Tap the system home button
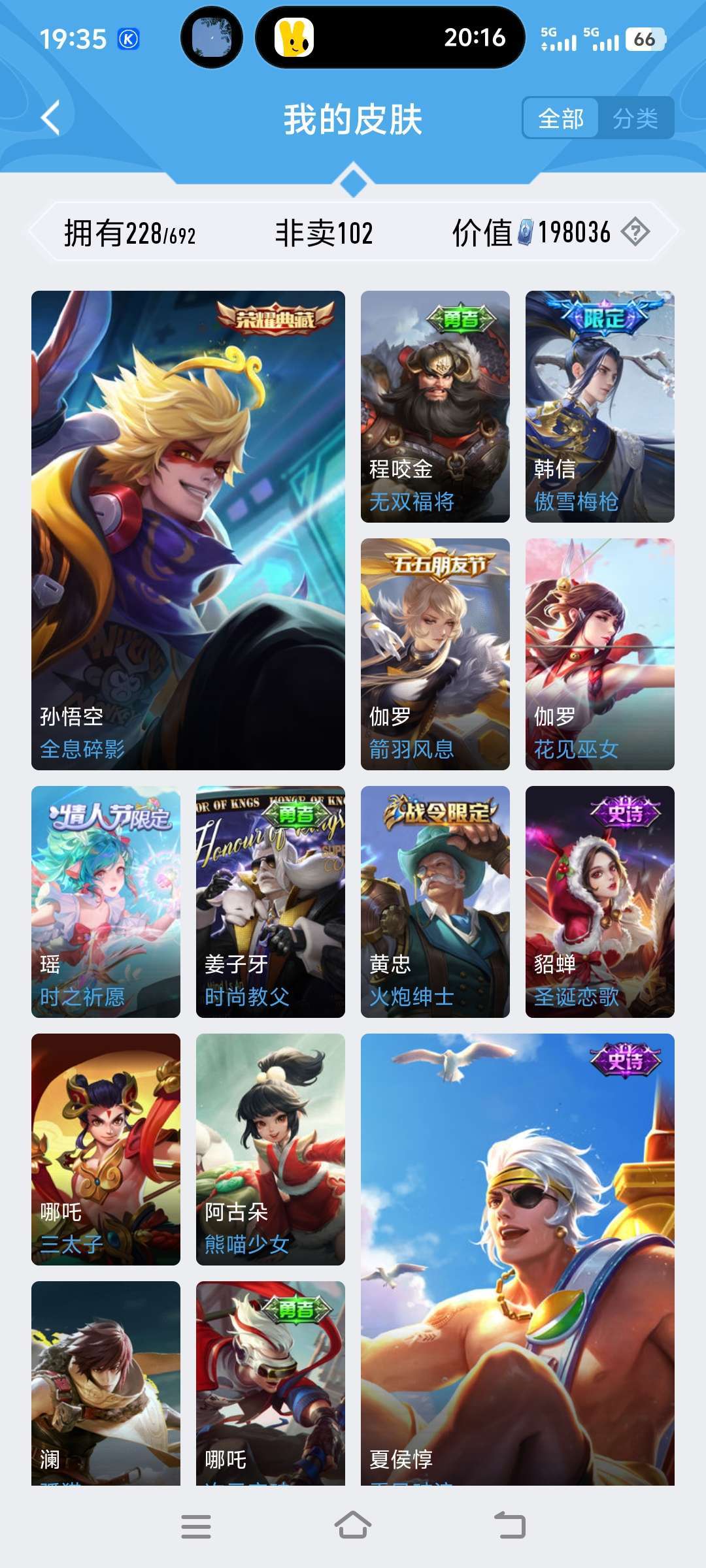 (x=353, y=1526)
